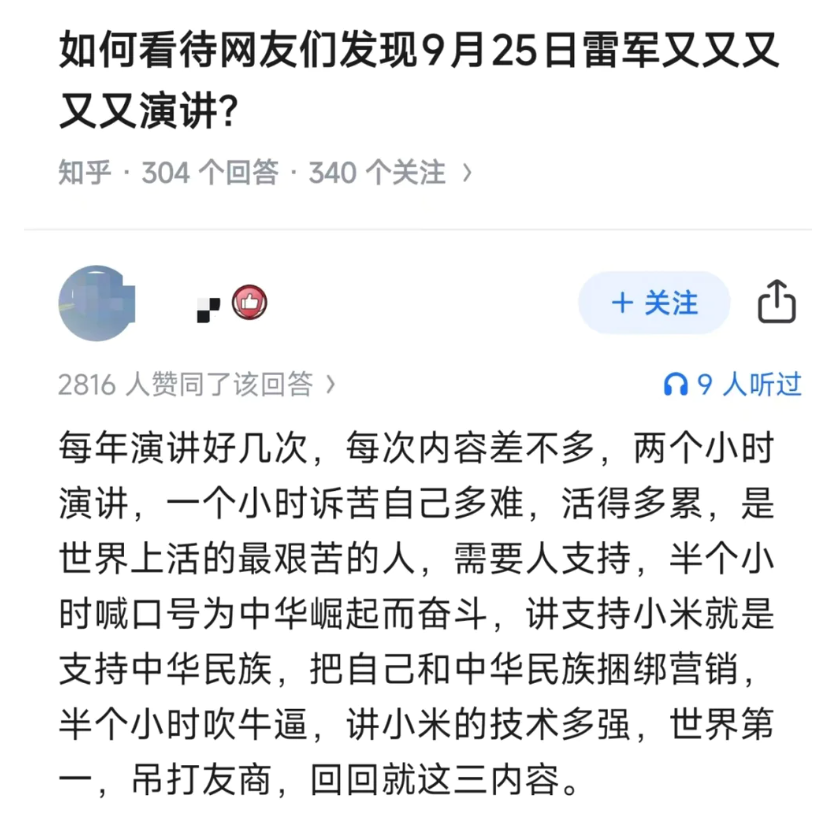Follow the answer author with 关注
Screen dimensions: 837x818
(655, 303)
